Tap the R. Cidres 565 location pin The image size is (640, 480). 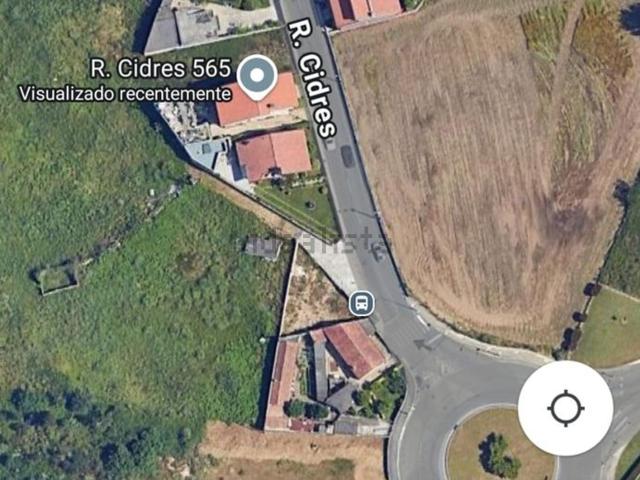[x=259, y=76]
